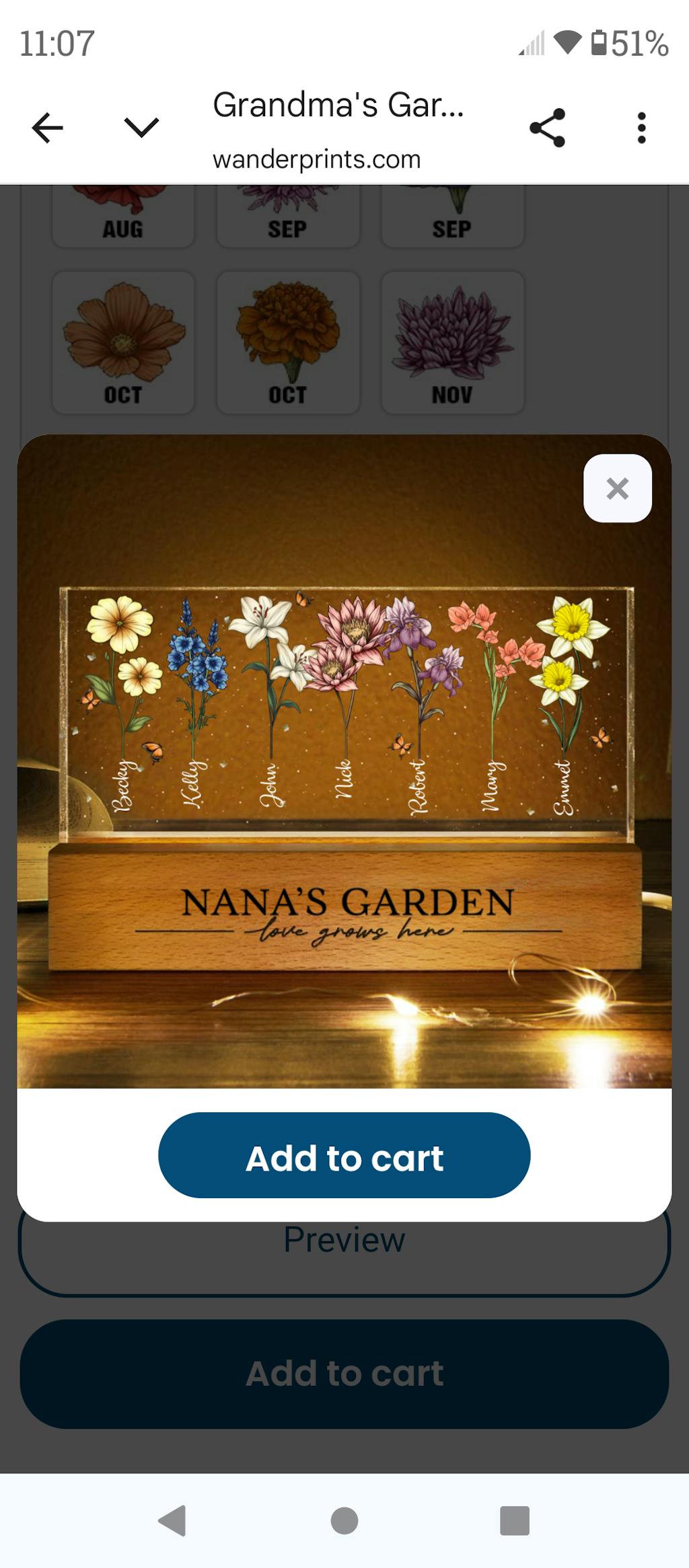Open the three-dot overflow menu
Screen dimensions: 689x1568
tap(641, 127)
